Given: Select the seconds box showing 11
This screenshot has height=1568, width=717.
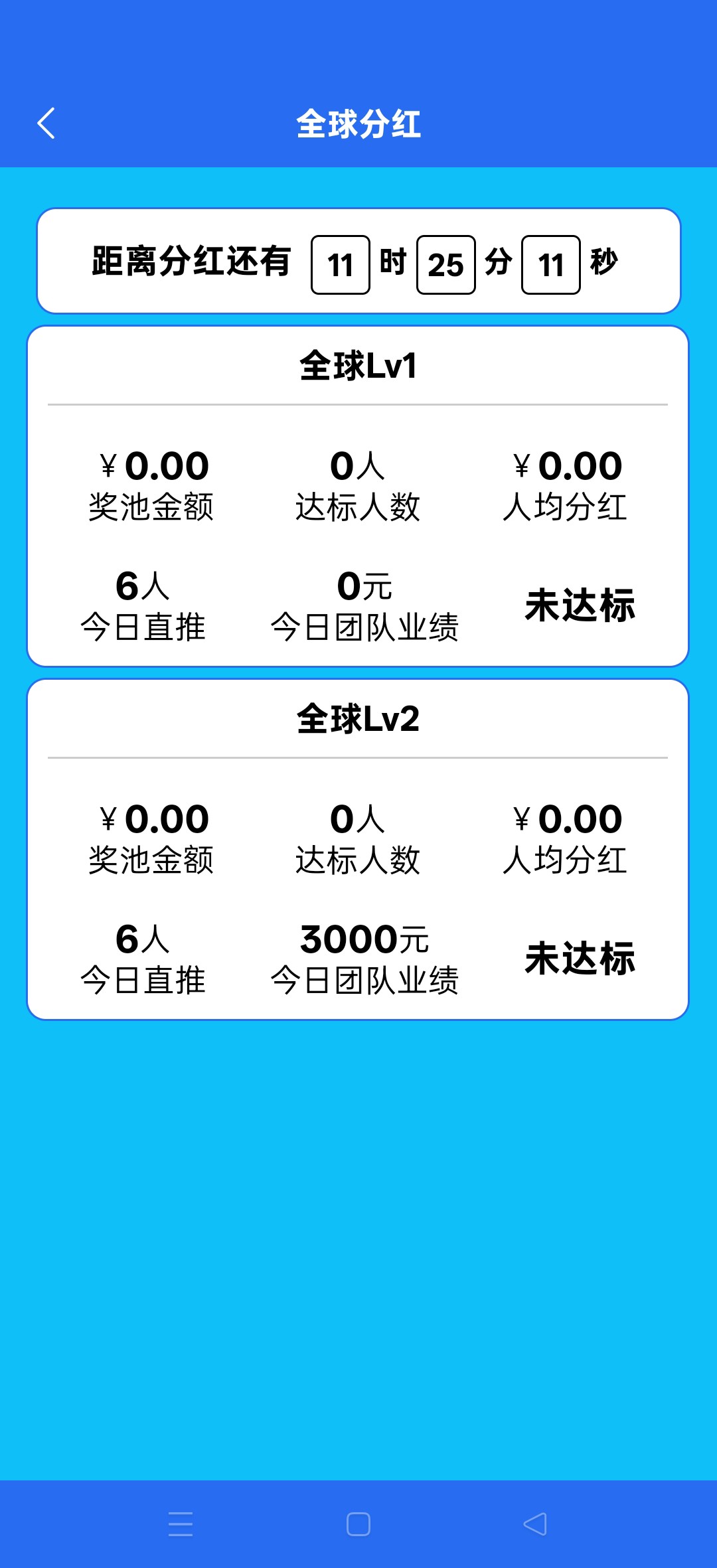Looking at the screenshot, I should click(x=551, y=264).
